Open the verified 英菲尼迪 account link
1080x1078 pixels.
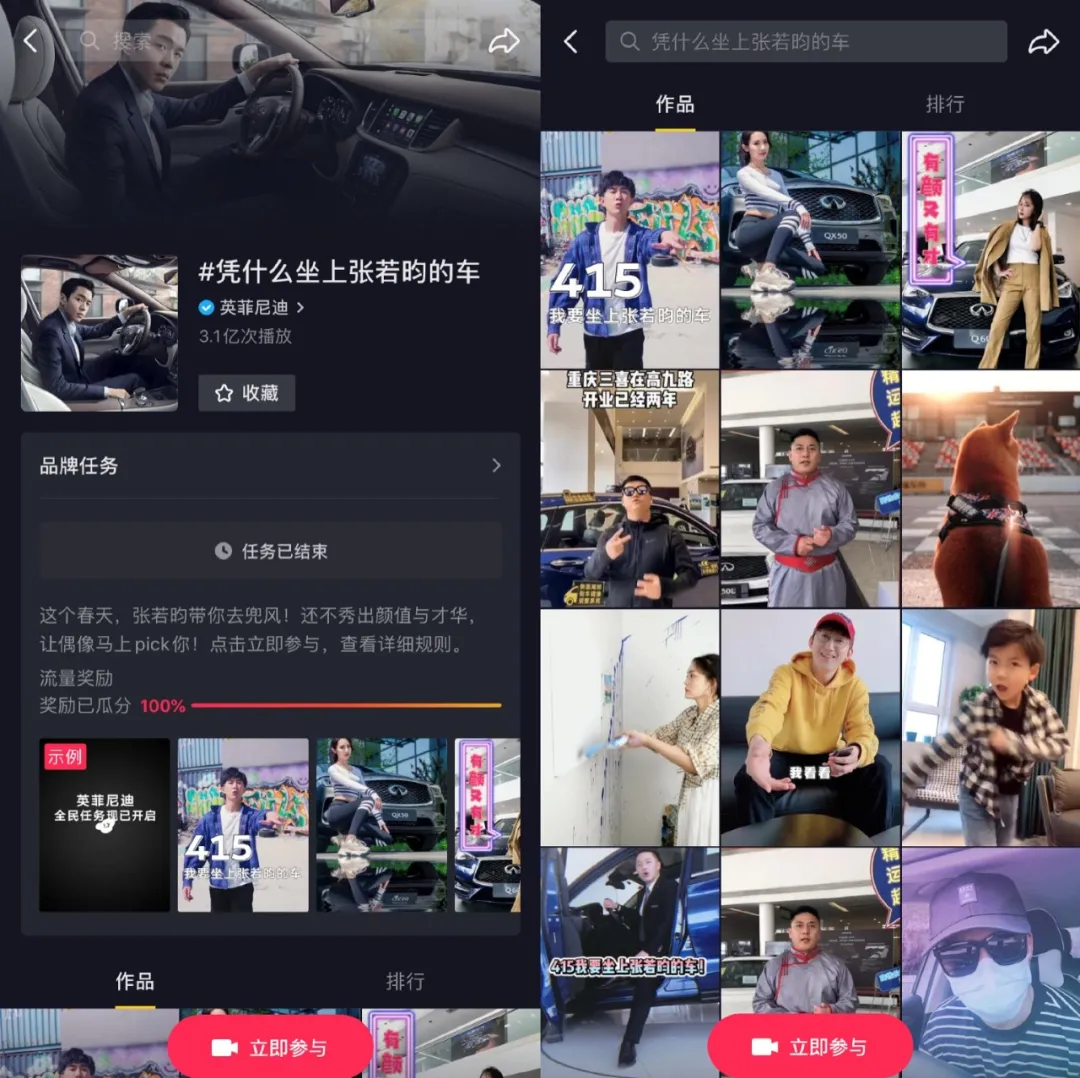coord(252,308)
